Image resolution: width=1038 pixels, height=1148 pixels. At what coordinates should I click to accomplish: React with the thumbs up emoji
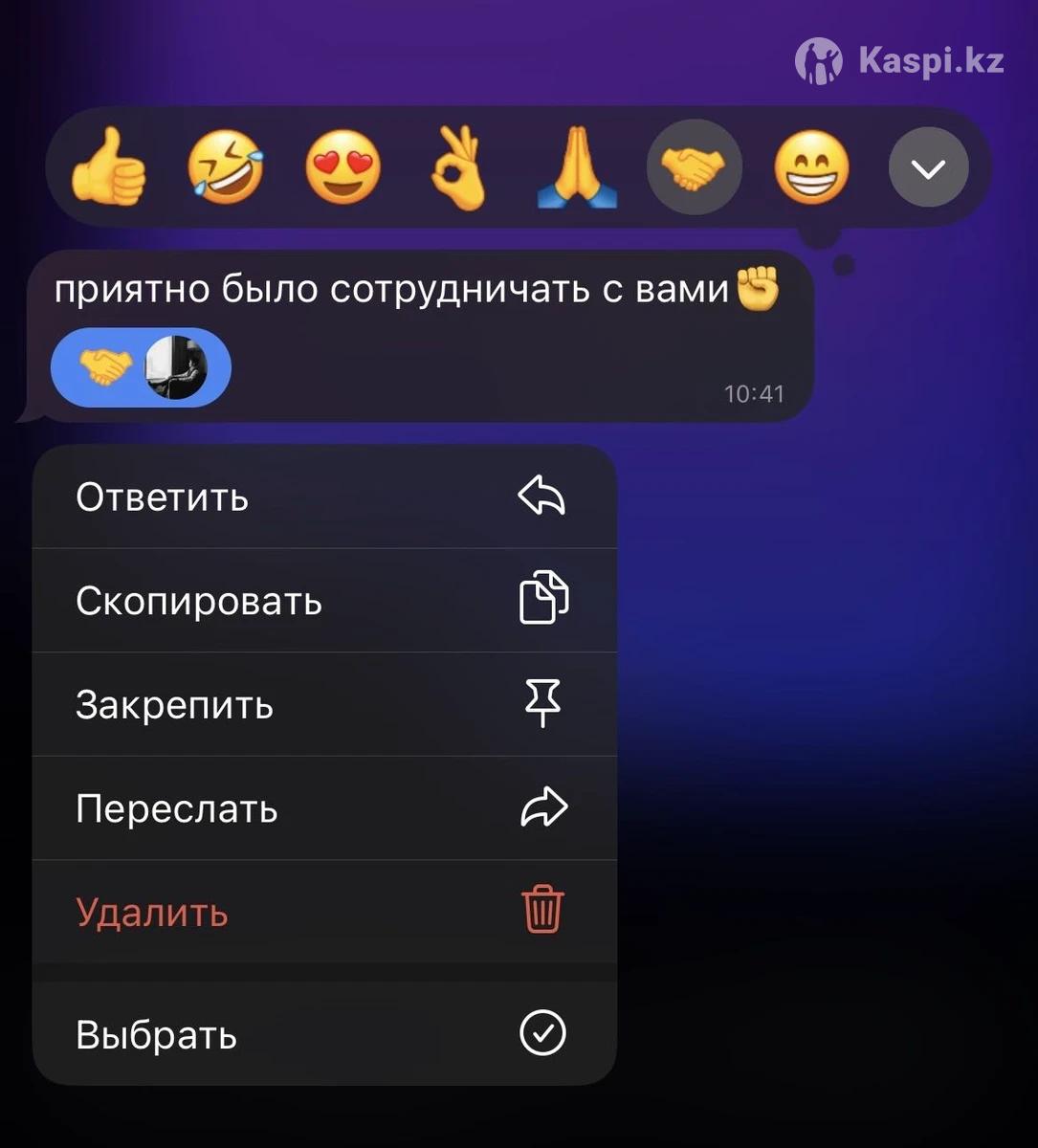click(x=108, y=170)
